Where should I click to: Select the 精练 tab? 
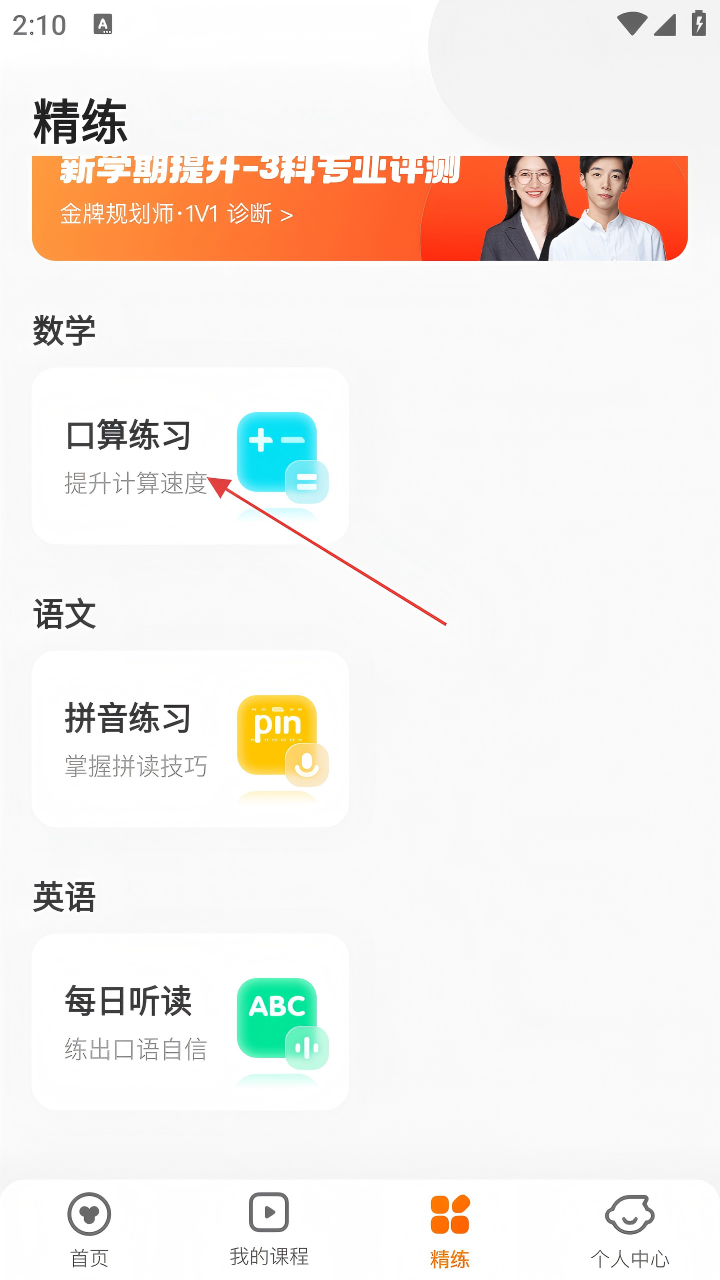point(450,1230)
